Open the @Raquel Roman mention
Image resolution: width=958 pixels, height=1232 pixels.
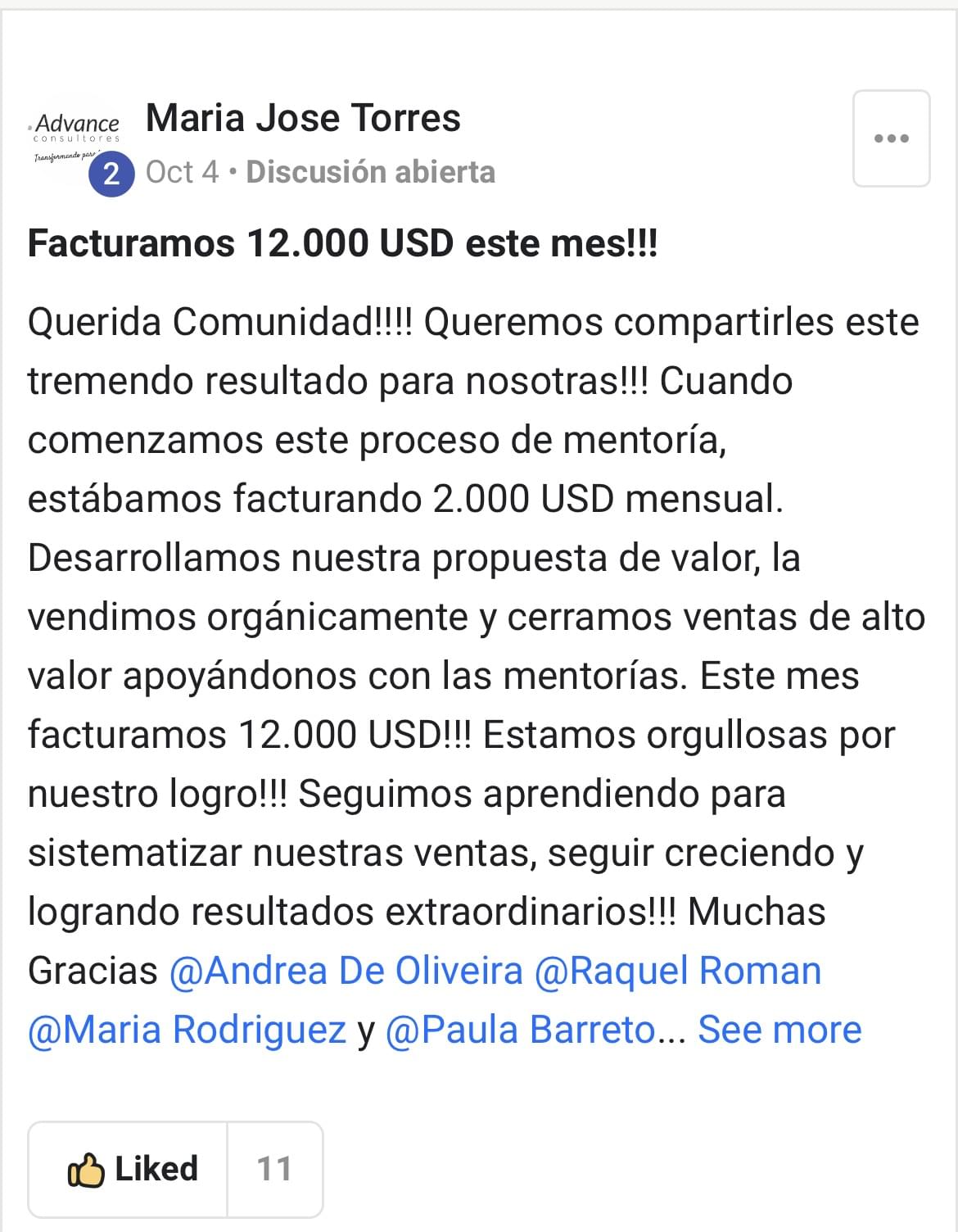click(677, 971)
